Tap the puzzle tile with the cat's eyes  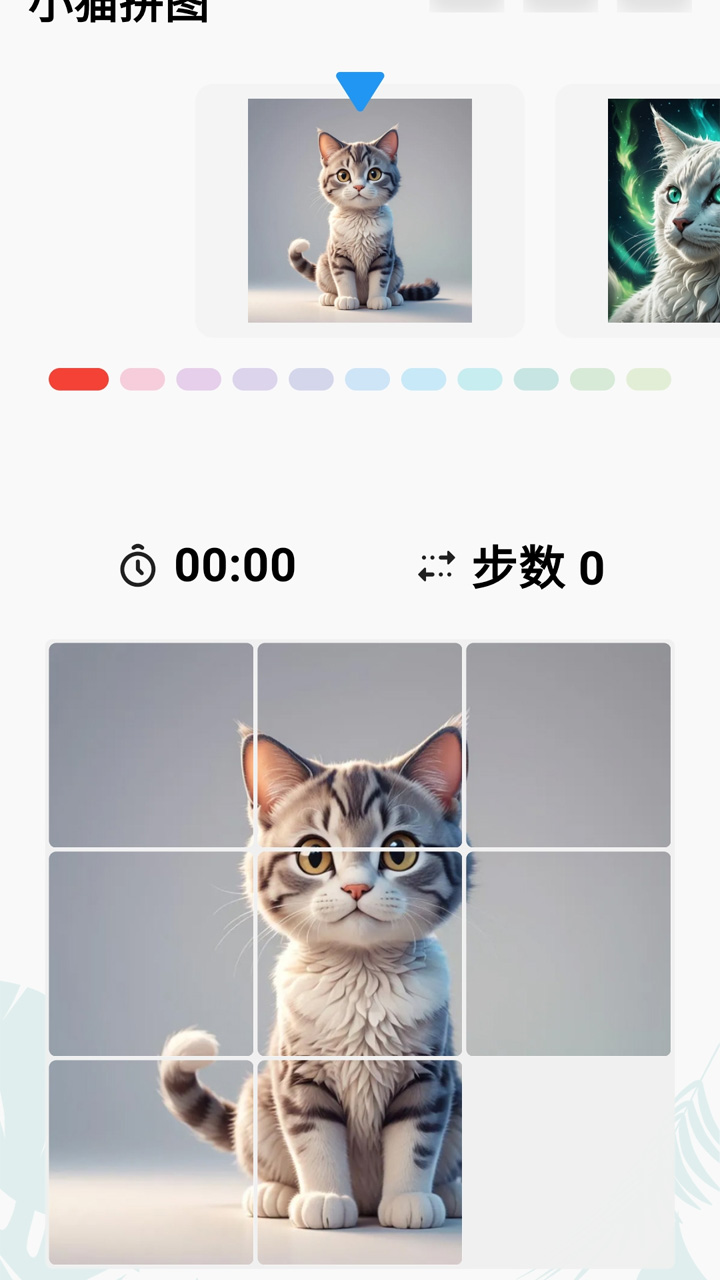pyautogui.click(x=360, y=954)
